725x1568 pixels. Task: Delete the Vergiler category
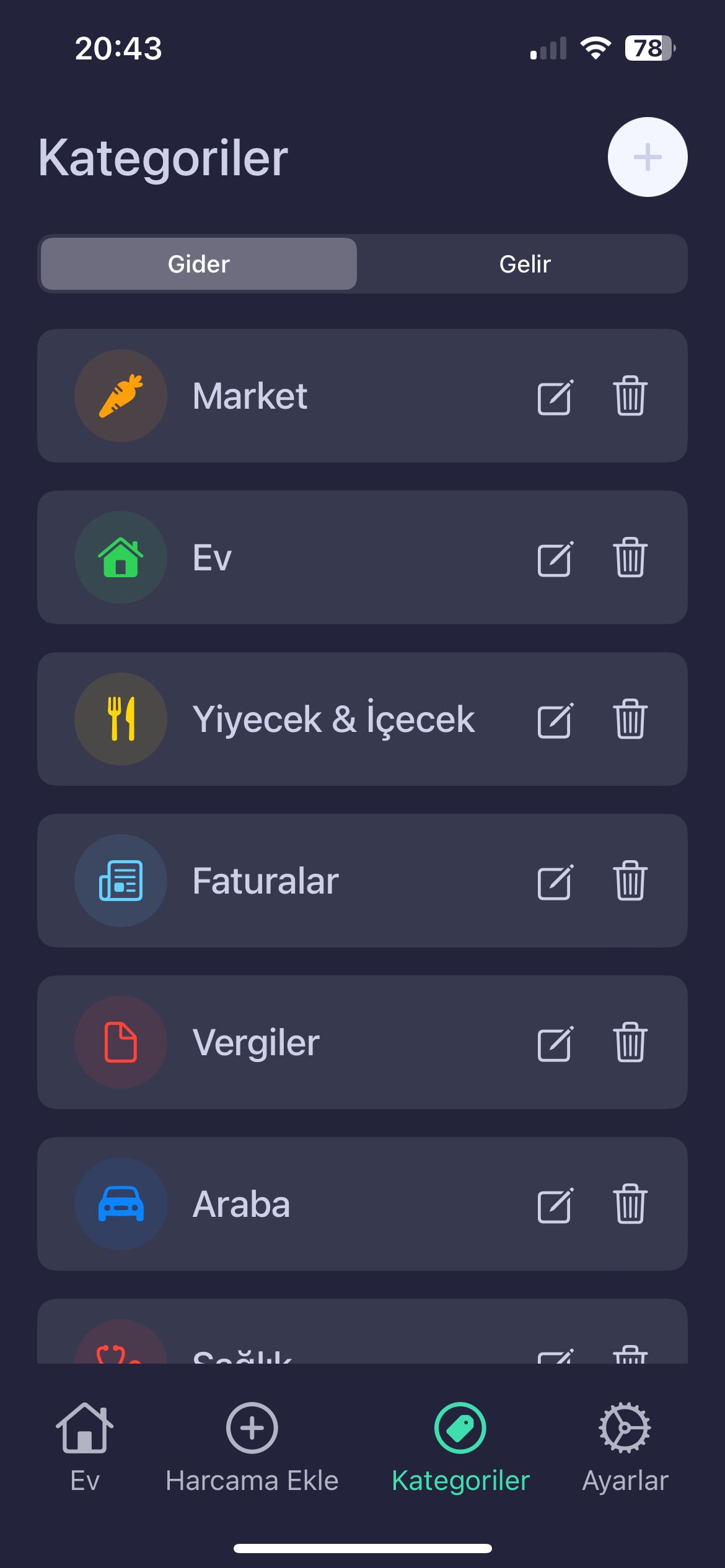[630, 1042]
